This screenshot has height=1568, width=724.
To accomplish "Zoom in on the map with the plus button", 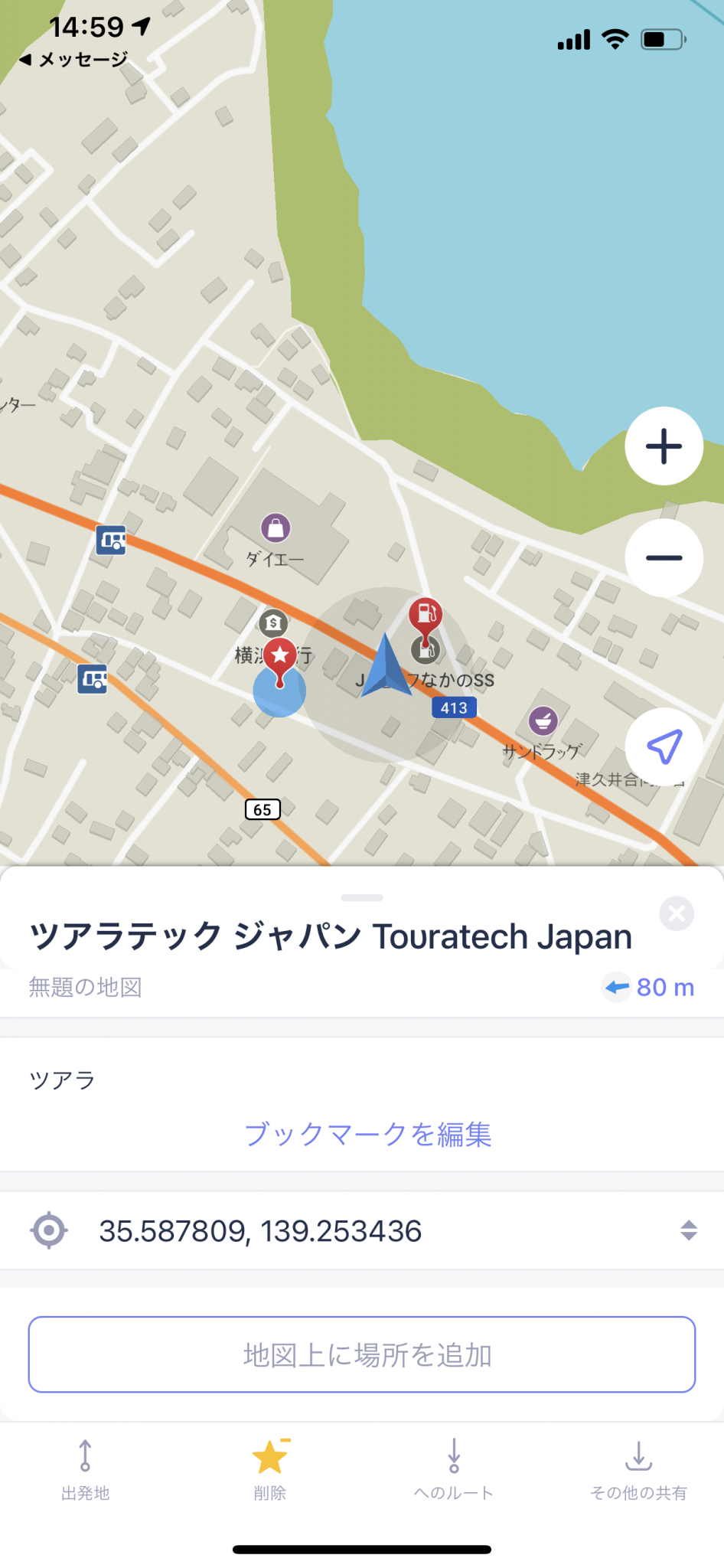I will [x=663, y=446].
